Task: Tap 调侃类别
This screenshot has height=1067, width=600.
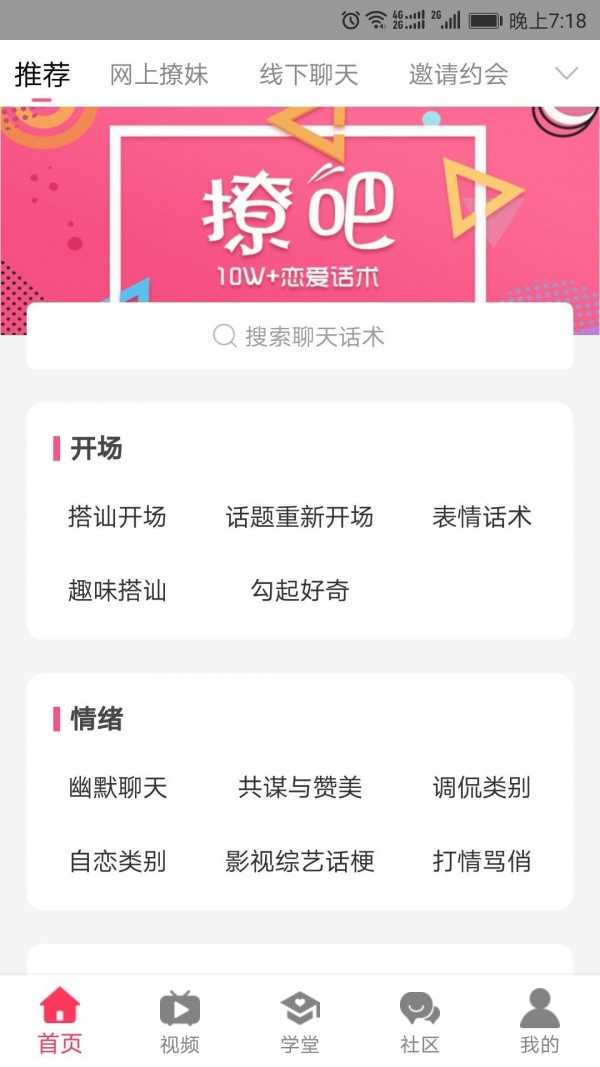Action: click(x=481, y=788)
